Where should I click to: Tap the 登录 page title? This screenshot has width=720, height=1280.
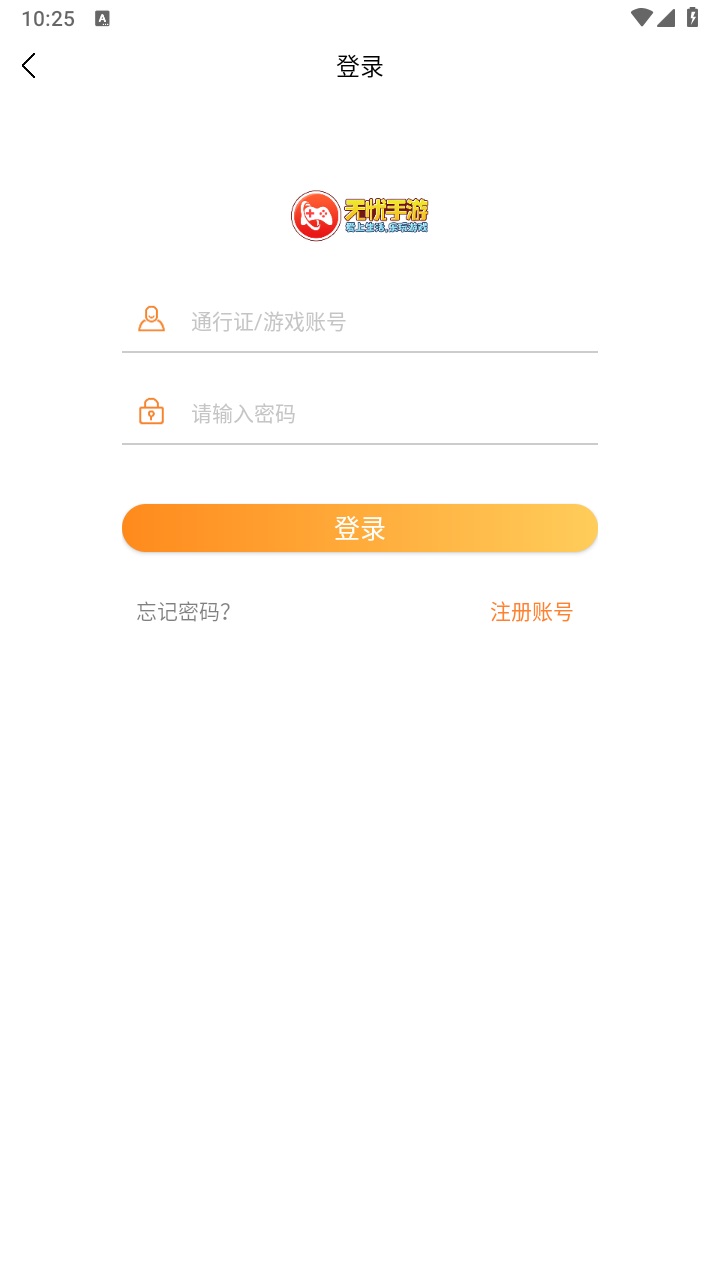(359, 66)
